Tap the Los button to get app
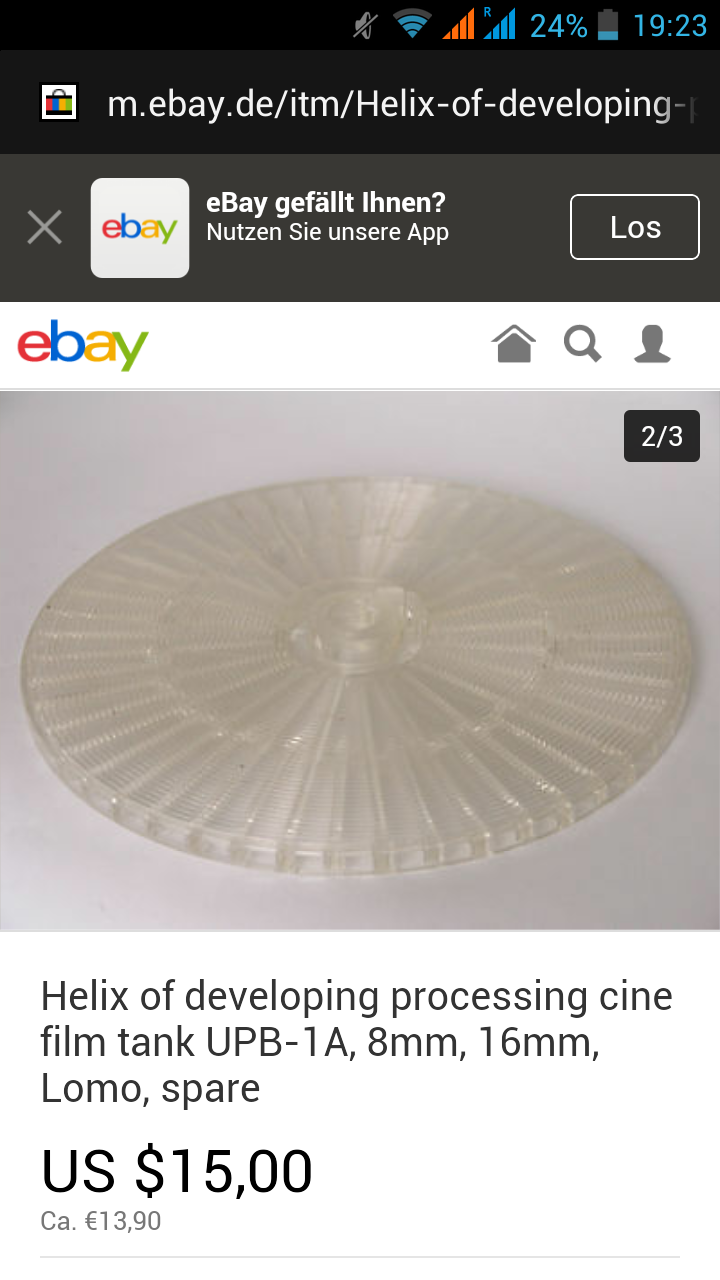The image size is (720, 1280). (635, 227)
